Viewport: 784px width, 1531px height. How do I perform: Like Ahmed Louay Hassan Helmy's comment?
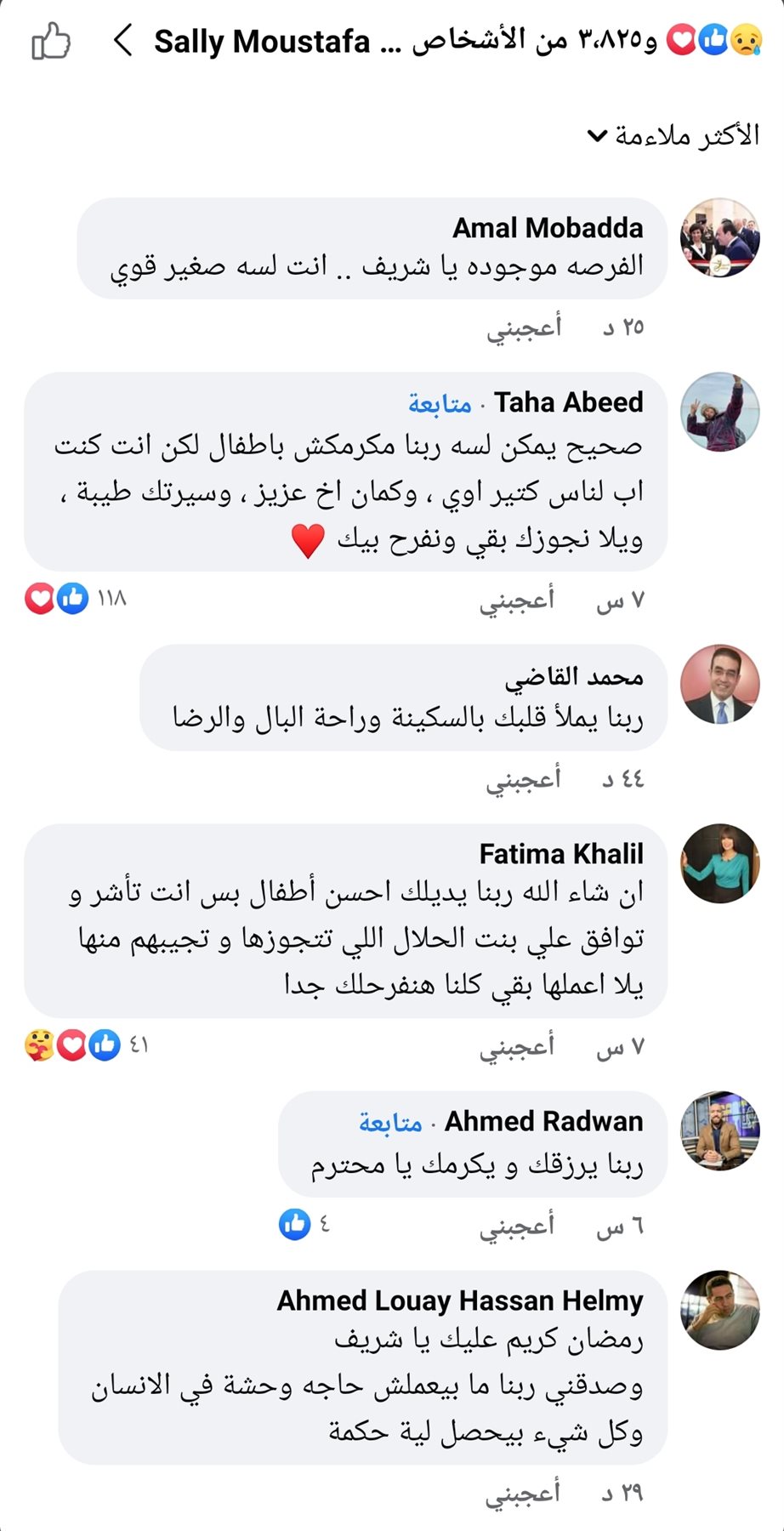click(x=523, y=1493)
